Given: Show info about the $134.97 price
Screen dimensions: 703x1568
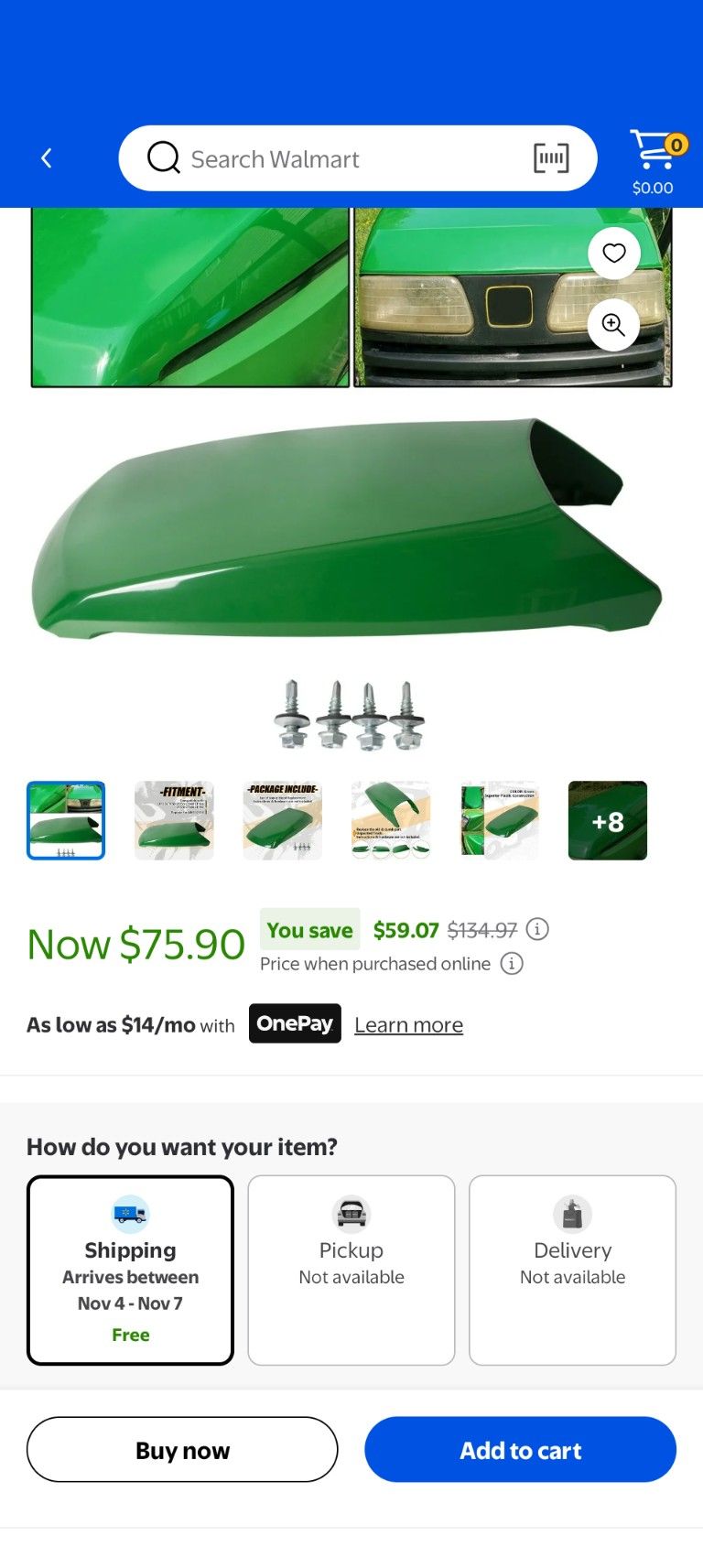Looking at the screenshot, I should pos(537,930).
